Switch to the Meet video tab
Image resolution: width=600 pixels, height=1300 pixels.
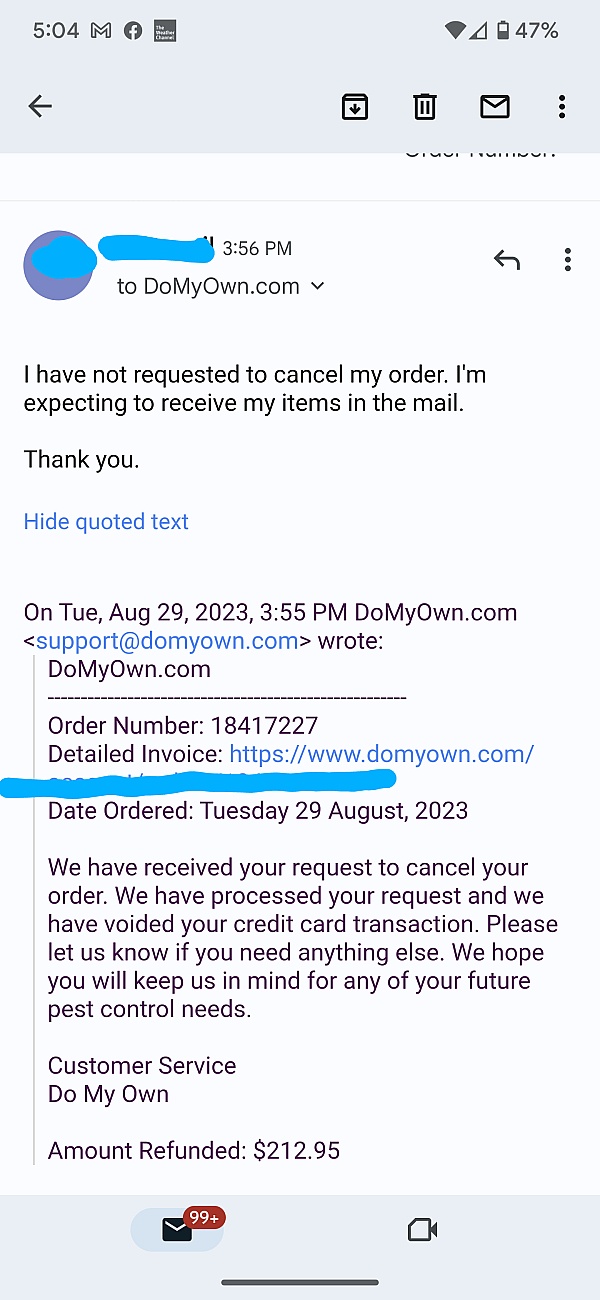coord(423,1229)
